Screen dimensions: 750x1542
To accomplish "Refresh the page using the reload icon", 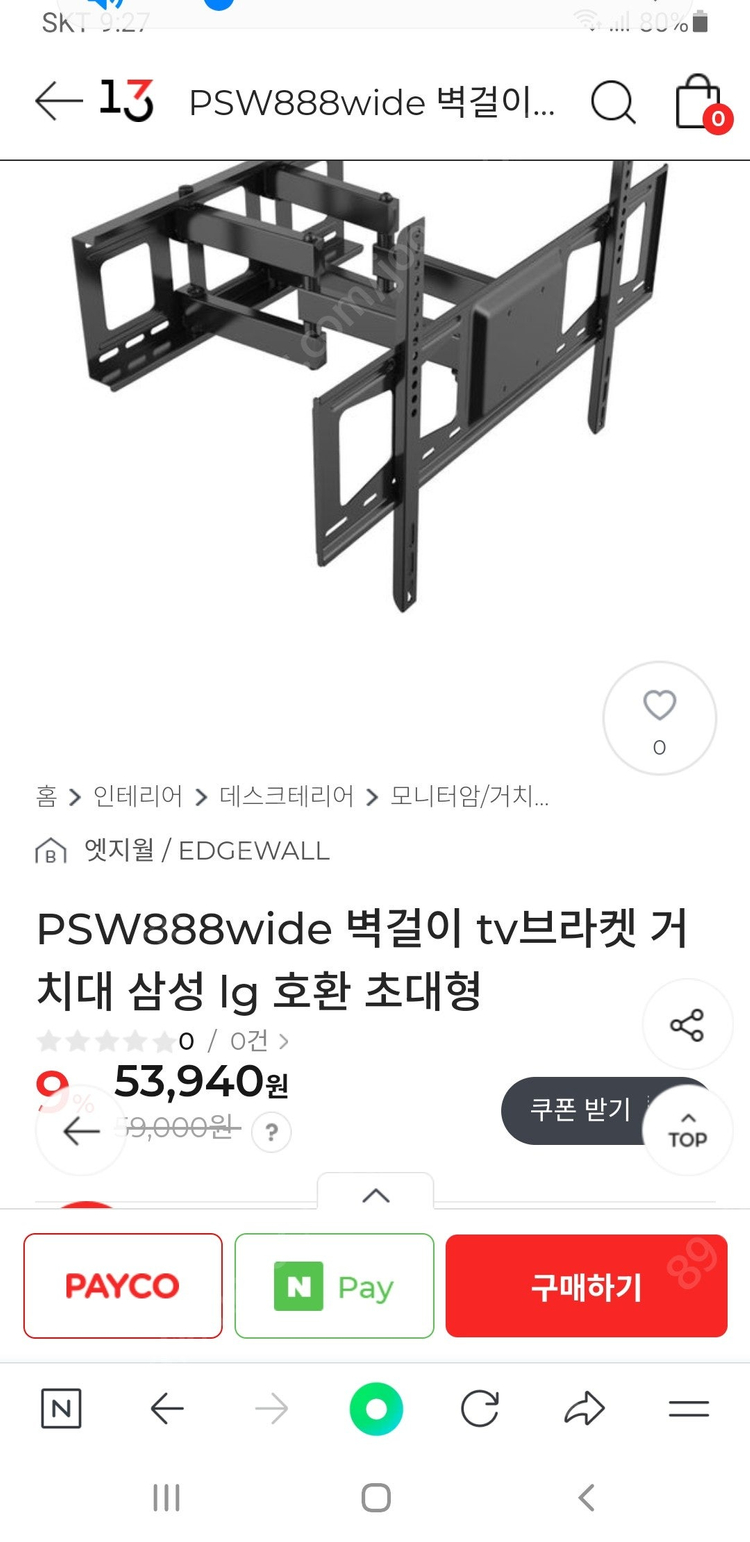I will click(480, 1409).
